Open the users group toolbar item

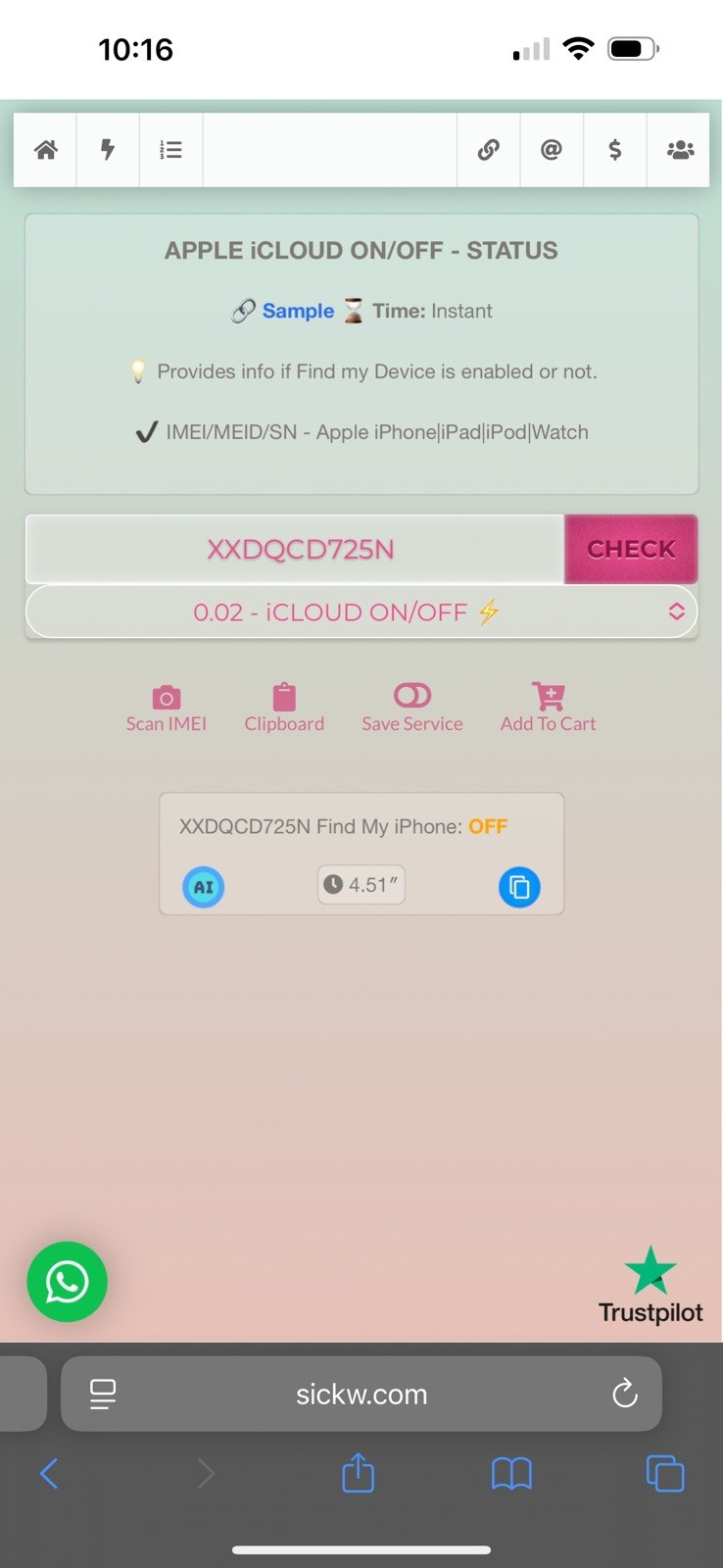[x=679, y=150]
